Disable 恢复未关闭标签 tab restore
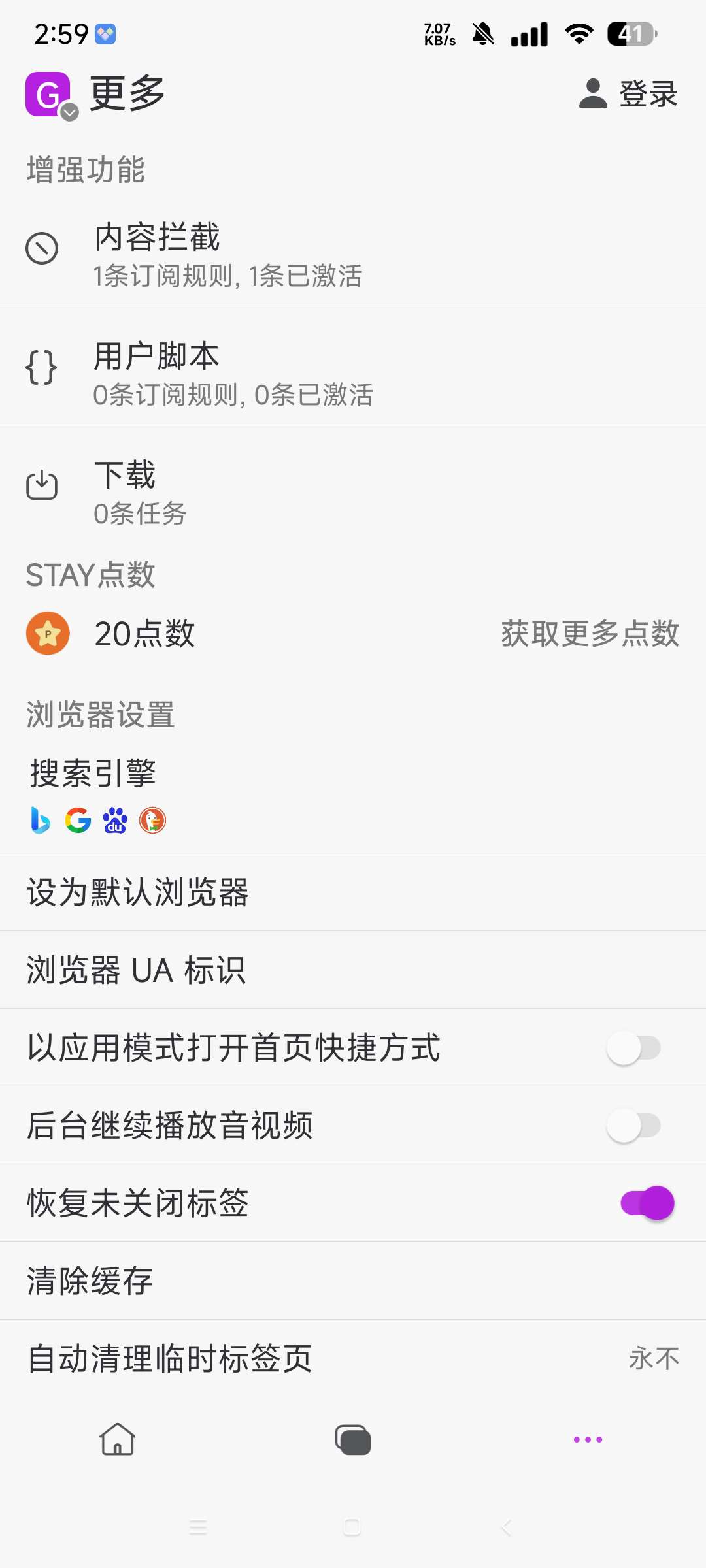Image resolution: width=706 pixels, height=1568 pixels. (x=647, y=1203)
